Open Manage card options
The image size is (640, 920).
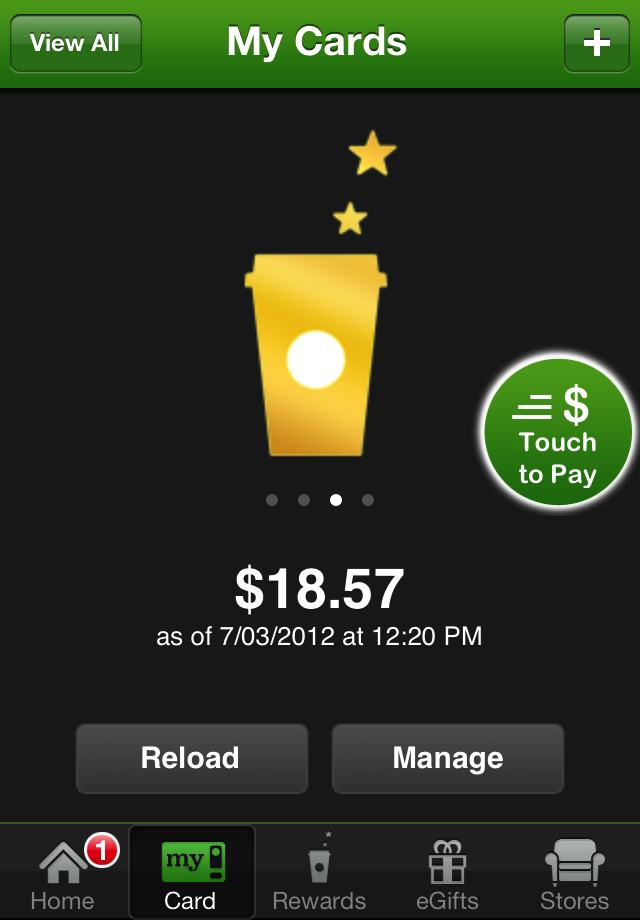point(447,758)
